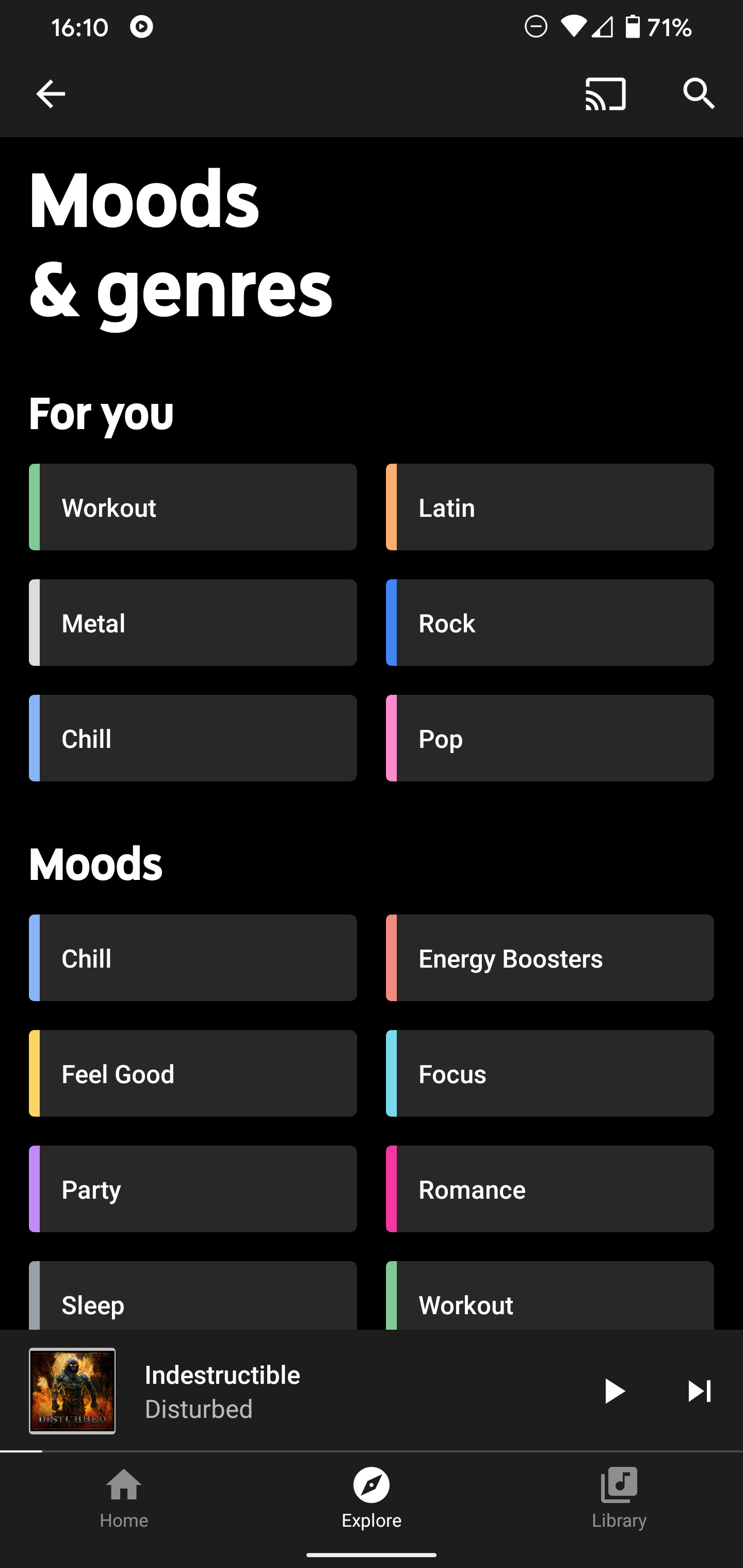Image resolution: width=743 pixels, height=1568 pixels.
Task: Select the Latin genre tile
Action: coord(550,507)
